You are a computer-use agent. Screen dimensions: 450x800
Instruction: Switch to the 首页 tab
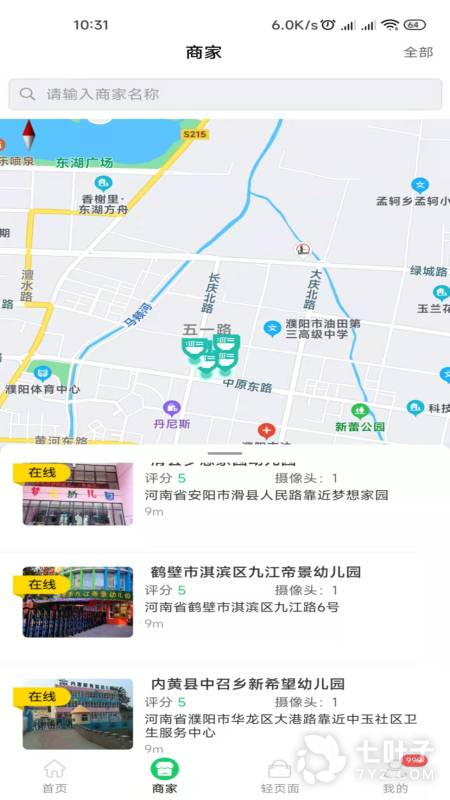point(55,776)
